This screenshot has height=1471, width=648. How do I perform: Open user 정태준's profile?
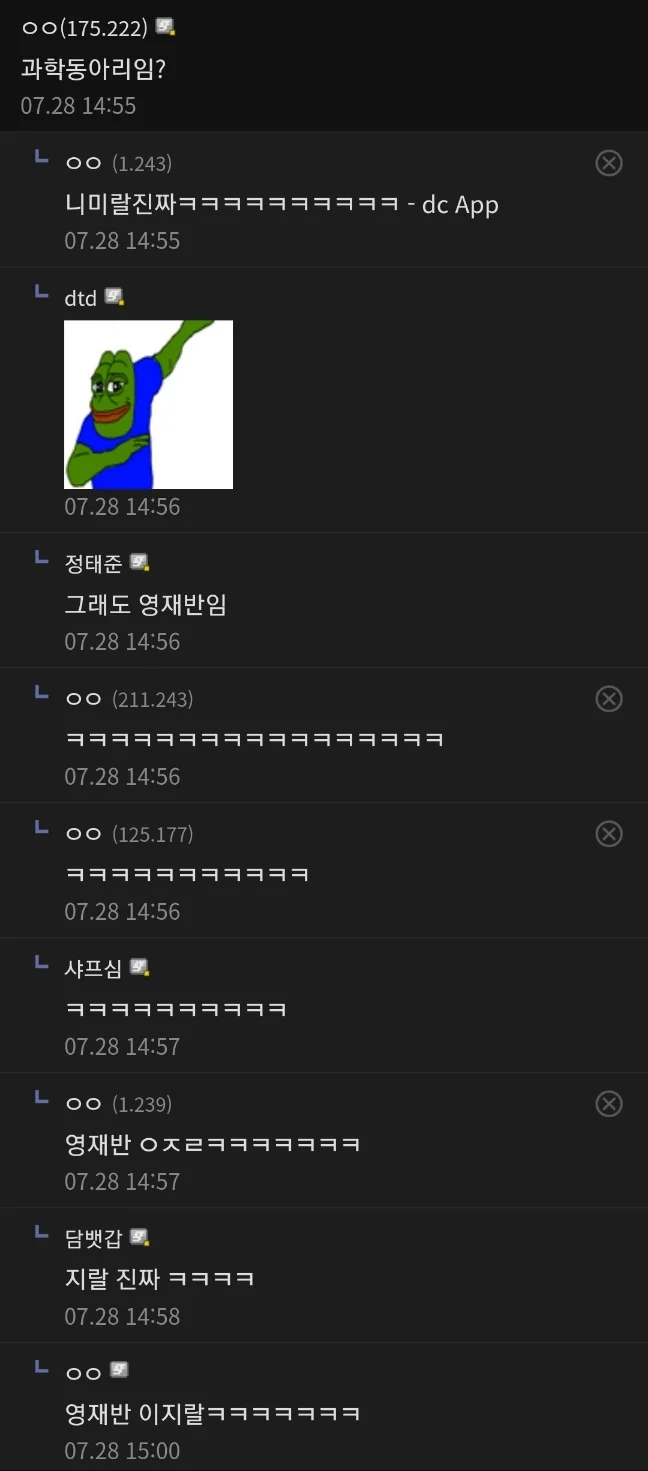(x=93, y=564)
